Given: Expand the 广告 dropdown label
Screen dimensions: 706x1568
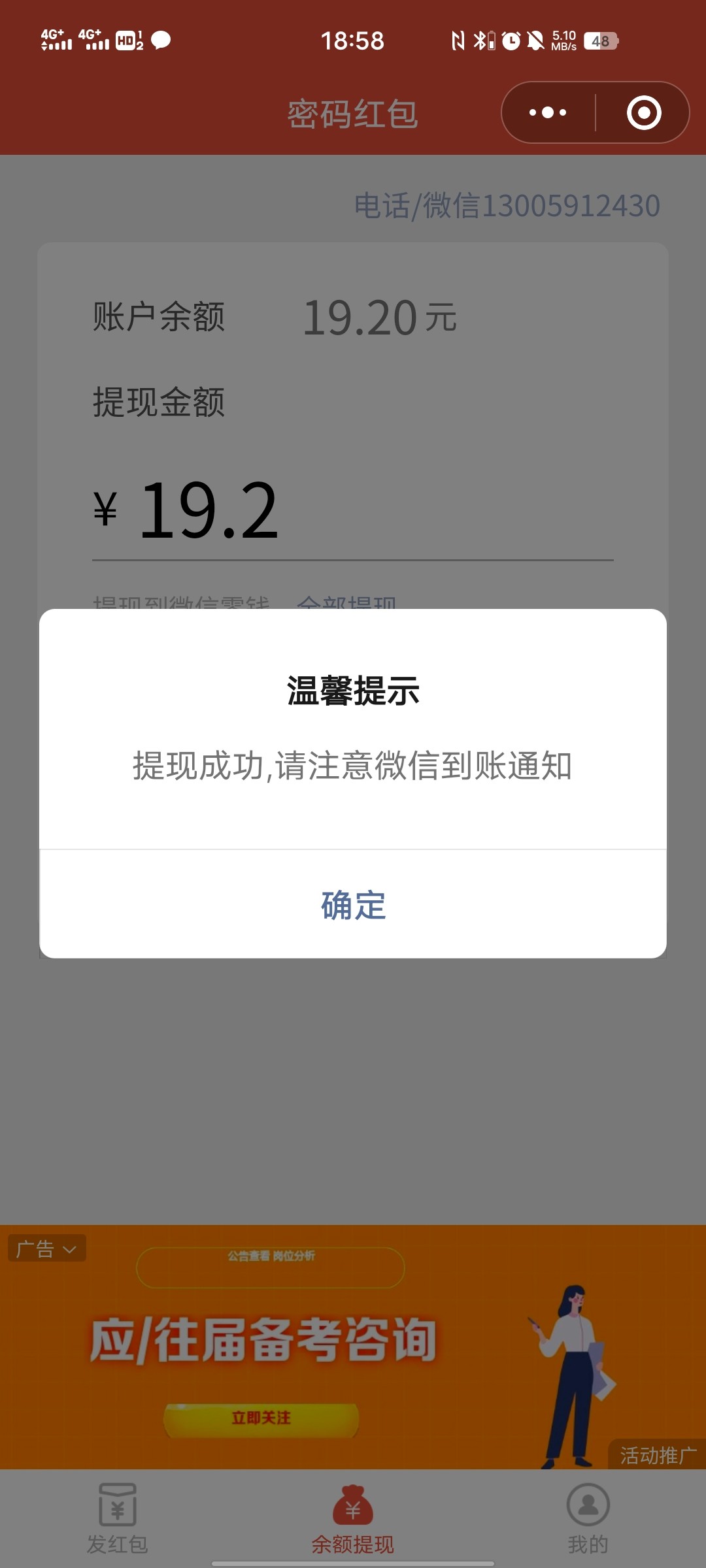Looking at the screenshot, I should point(47,1249).
